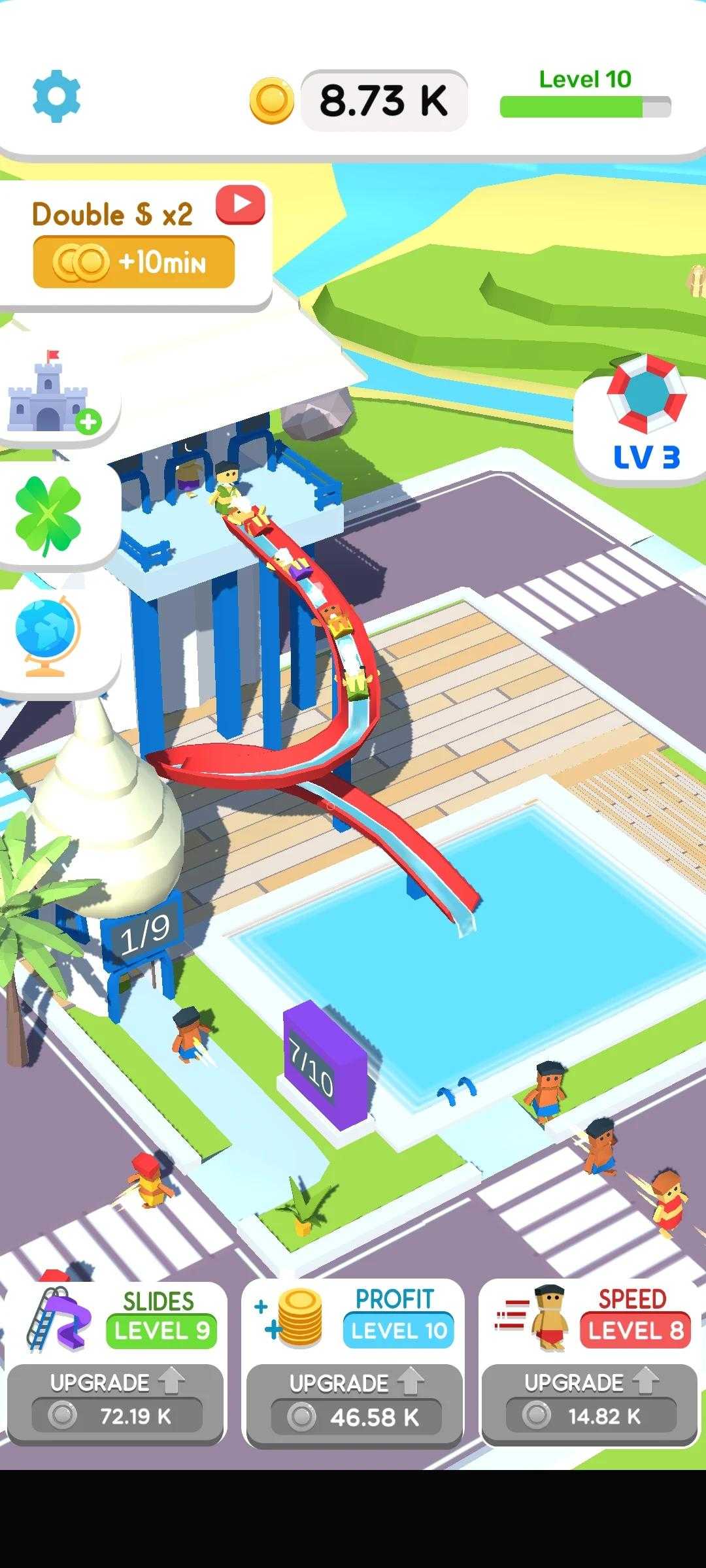
Task: Upgrade Profit for 46.58 K
Action: coord(354,1404)
